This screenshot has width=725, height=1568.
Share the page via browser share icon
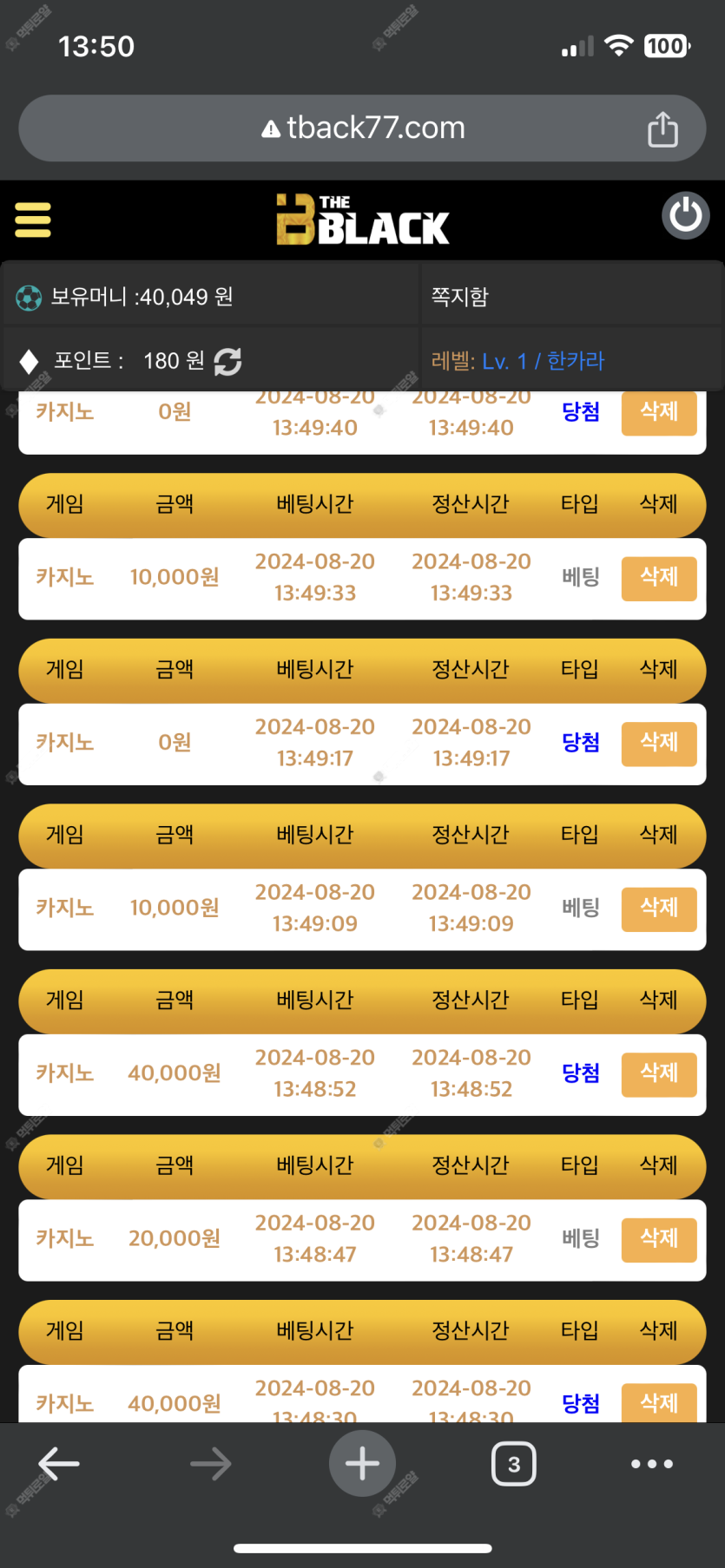pos(662,129)
